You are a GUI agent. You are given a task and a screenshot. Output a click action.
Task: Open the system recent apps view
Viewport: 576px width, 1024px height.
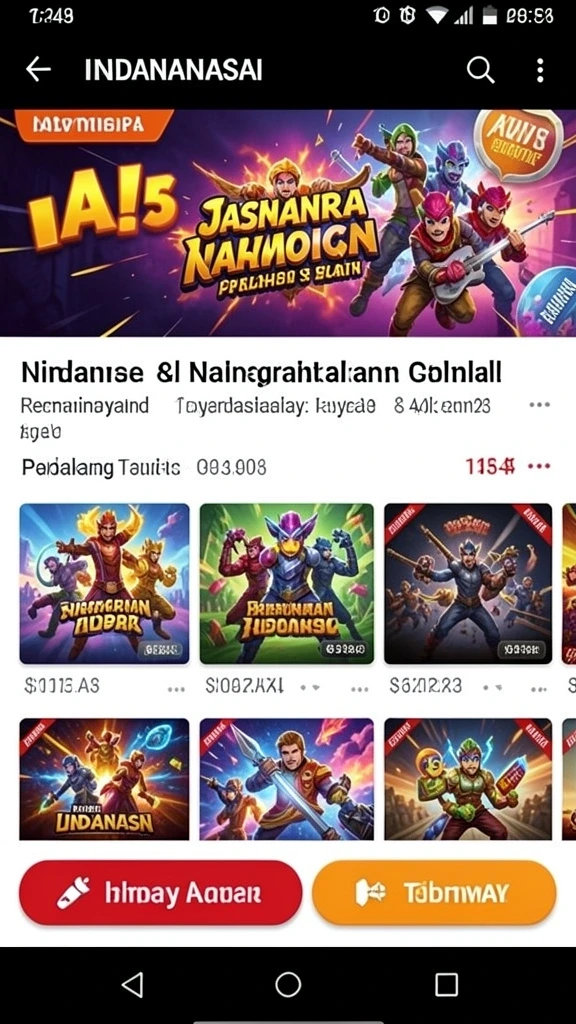coord(446,984)
